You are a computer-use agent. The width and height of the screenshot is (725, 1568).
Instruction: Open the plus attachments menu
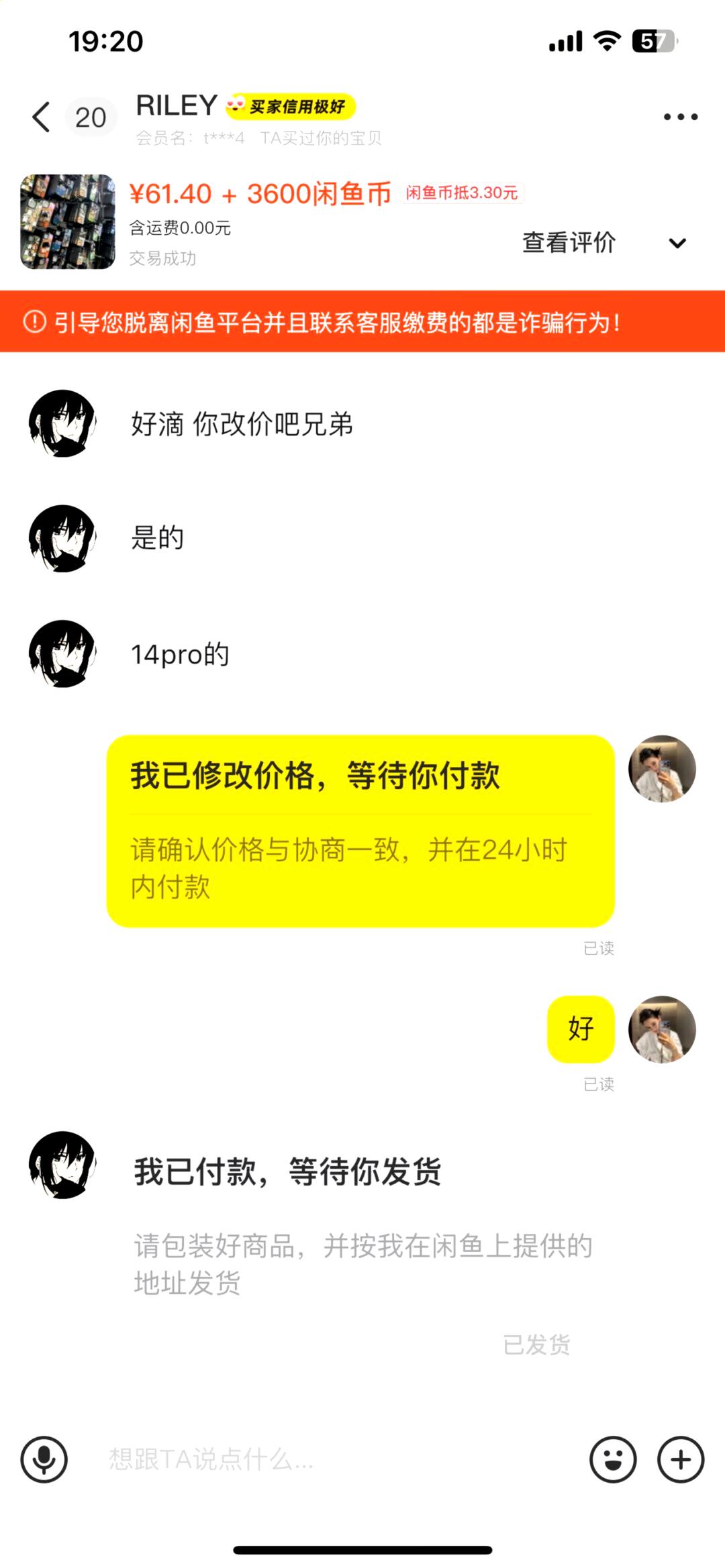[681, 1459]
